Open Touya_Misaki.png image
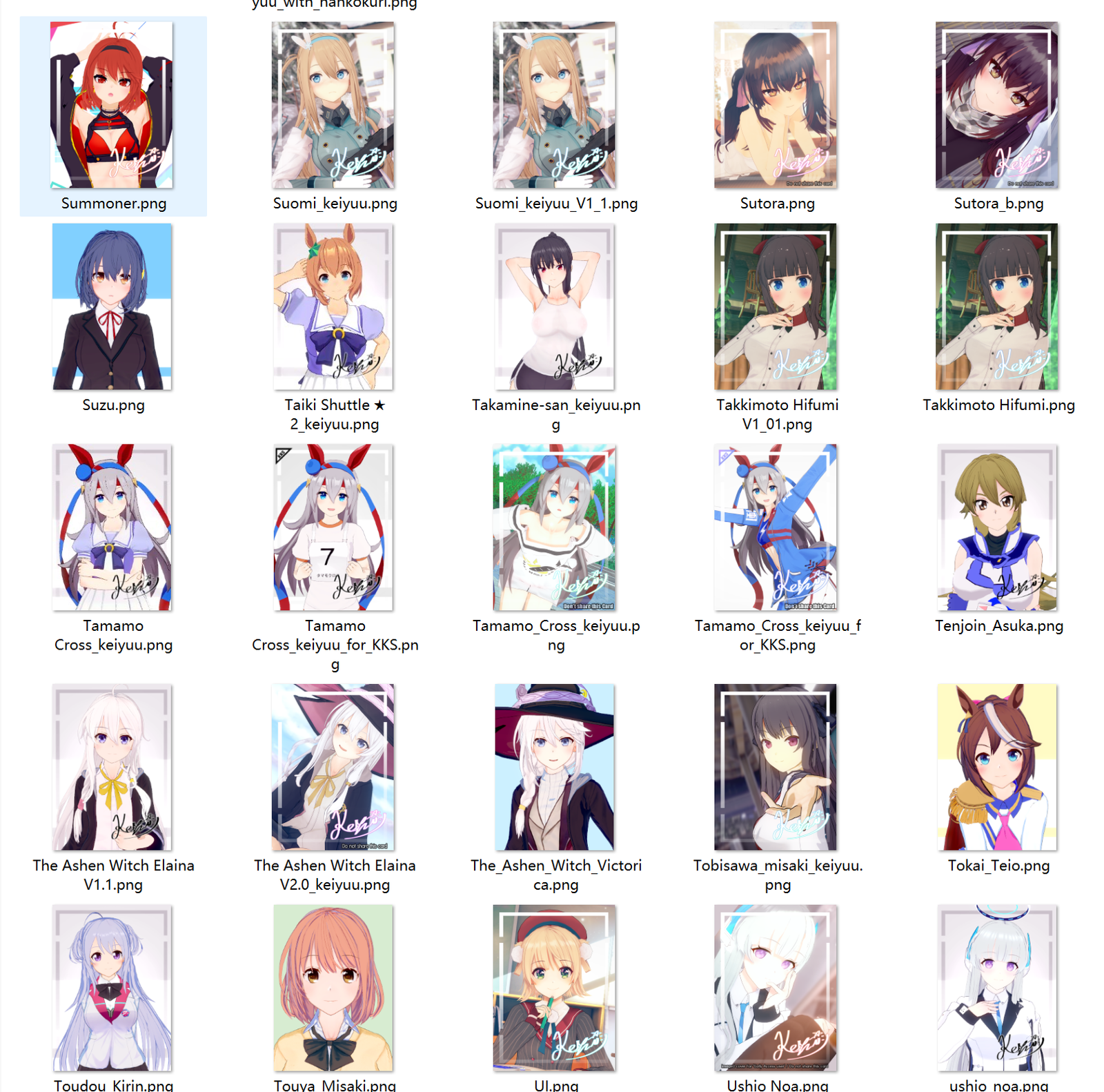 (x=334, y=988)
